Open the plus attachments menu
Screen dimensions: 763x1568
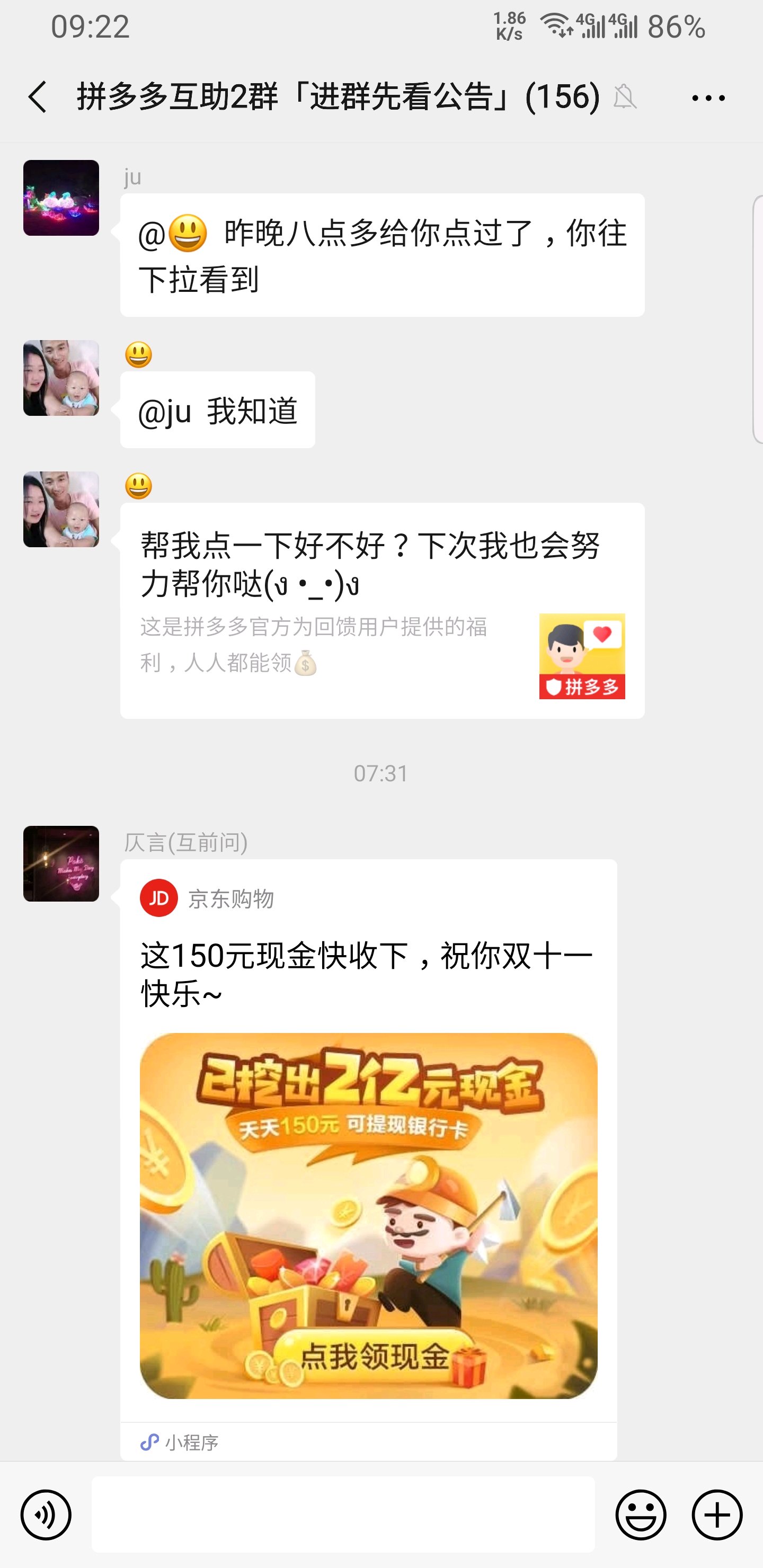pos(717,1514)
